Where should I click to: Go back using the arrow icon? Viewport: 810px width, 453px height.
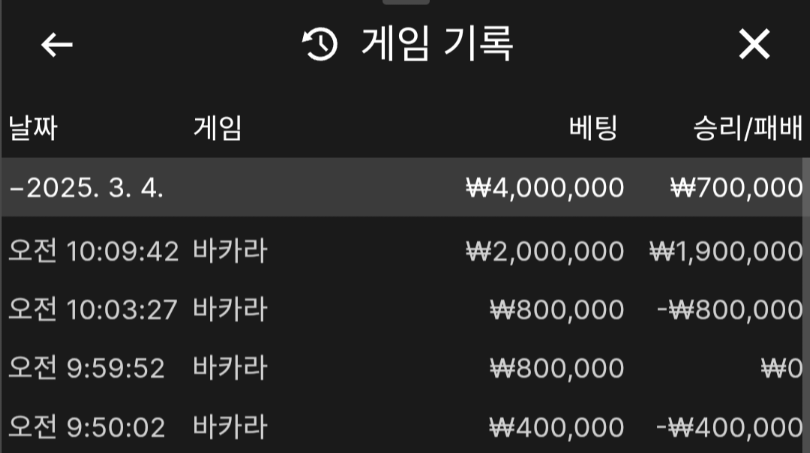57,45
